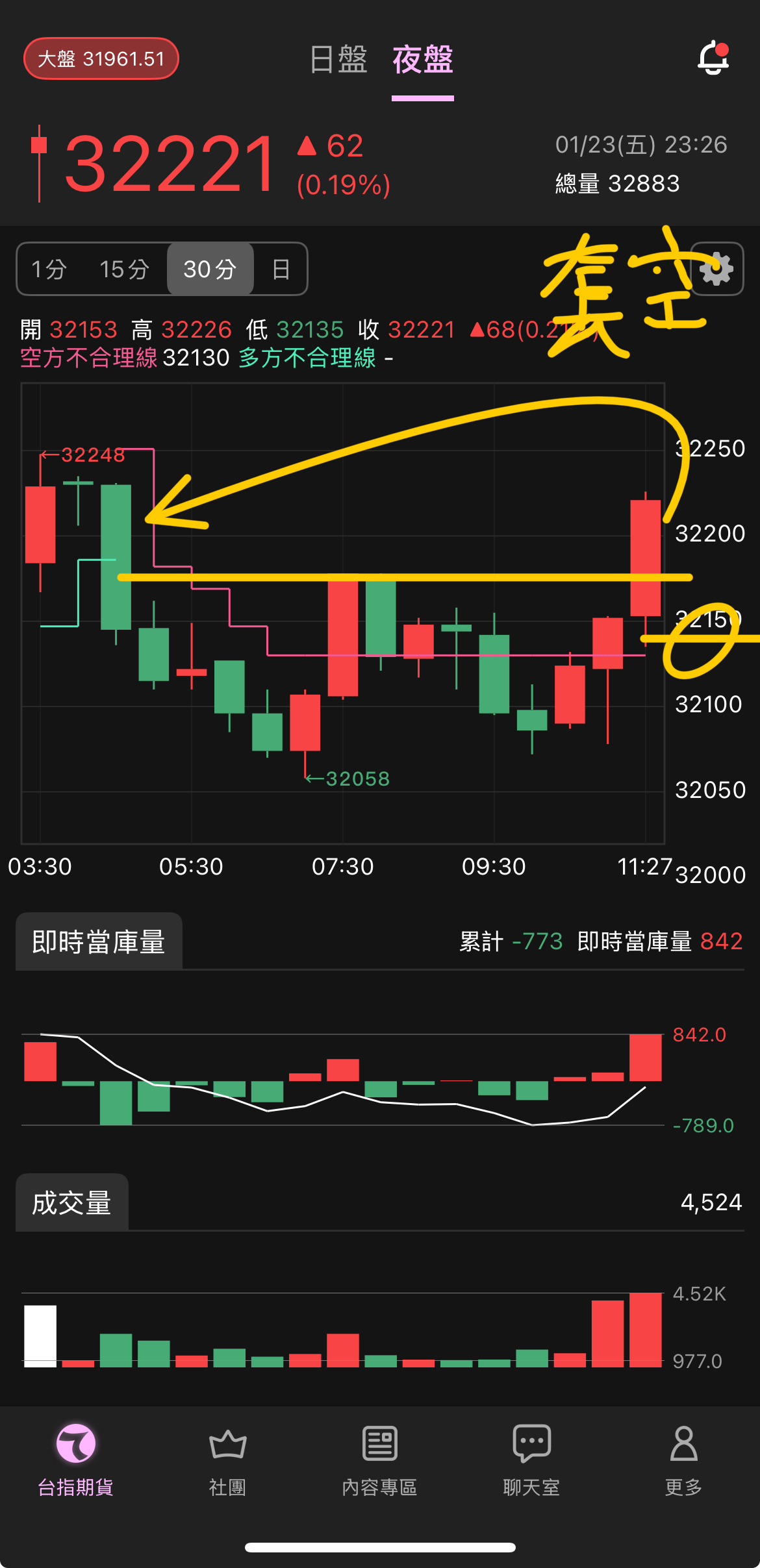
Task: Switch chart to 日 daily timeframe
Action: click(x=281, y=269)
